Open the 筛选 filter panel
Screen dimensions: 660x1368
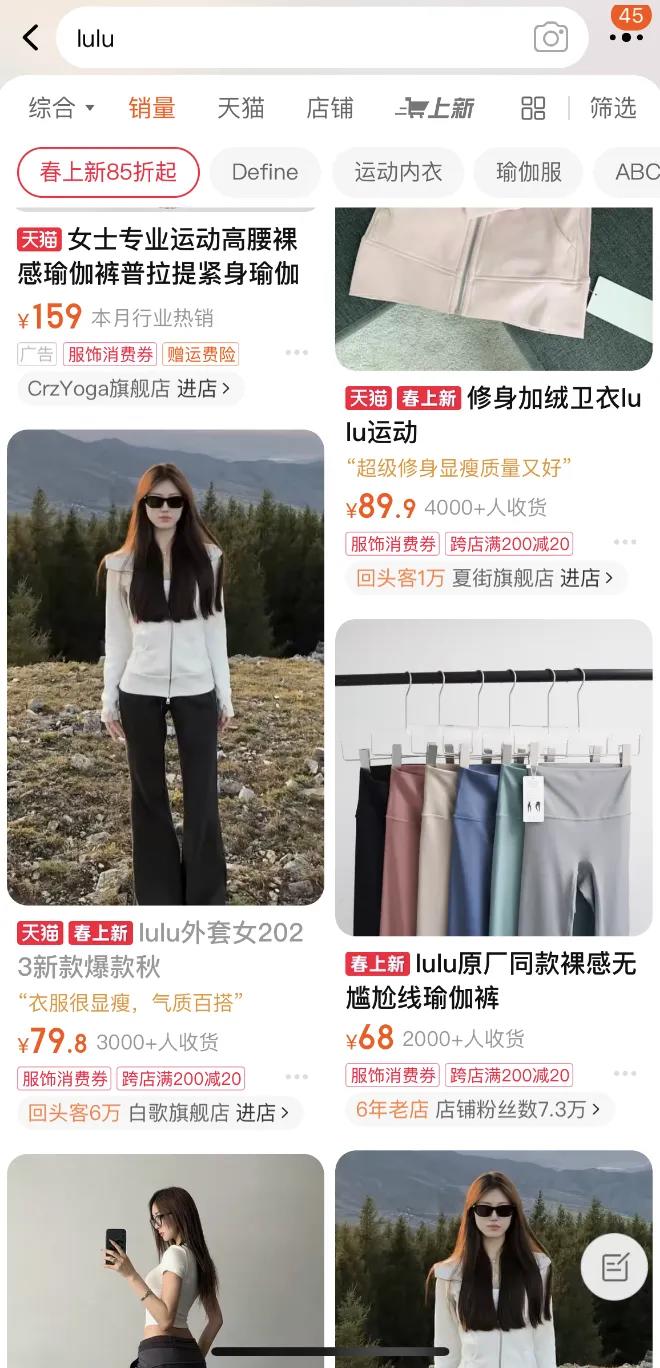613,108
